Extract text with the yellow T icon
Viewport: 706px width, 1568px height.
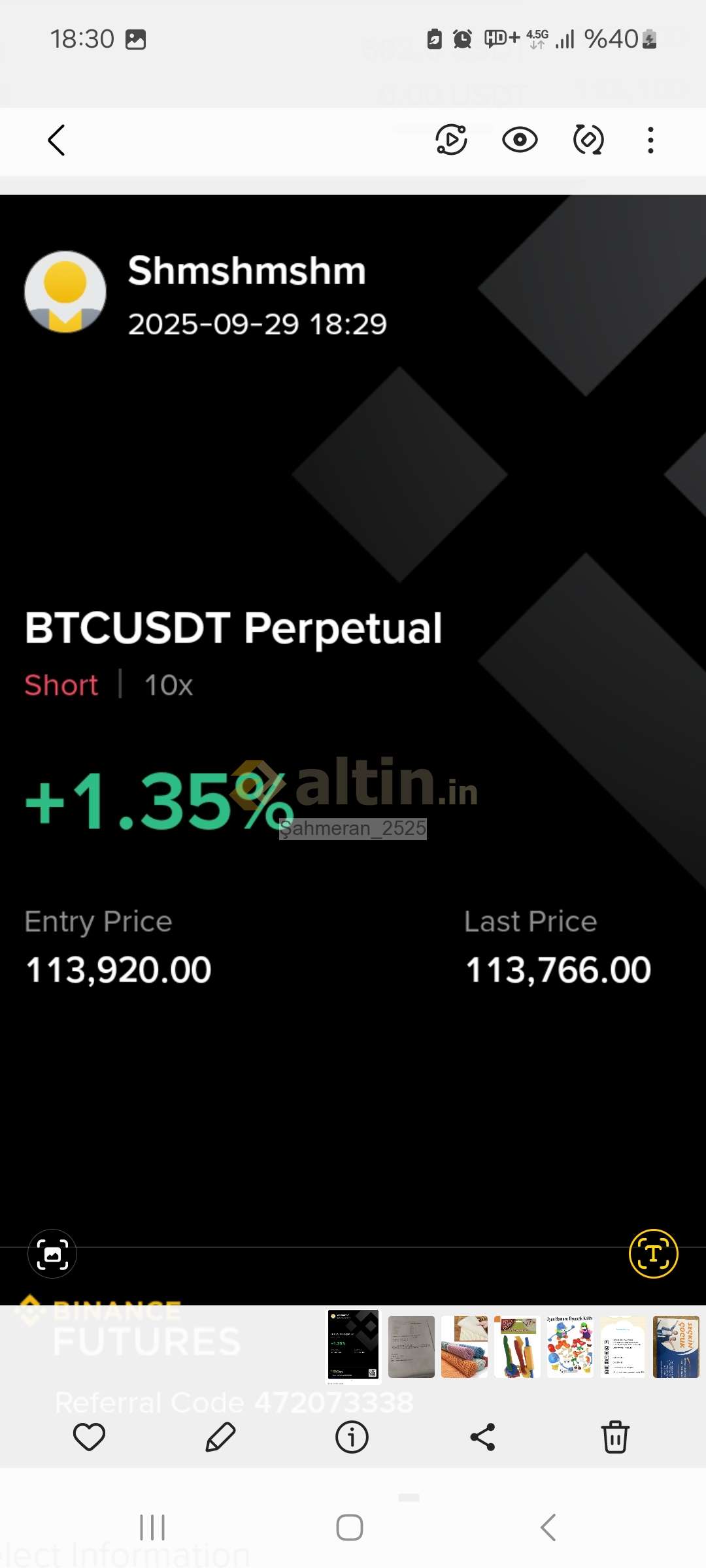click(x=653, y=1254)
